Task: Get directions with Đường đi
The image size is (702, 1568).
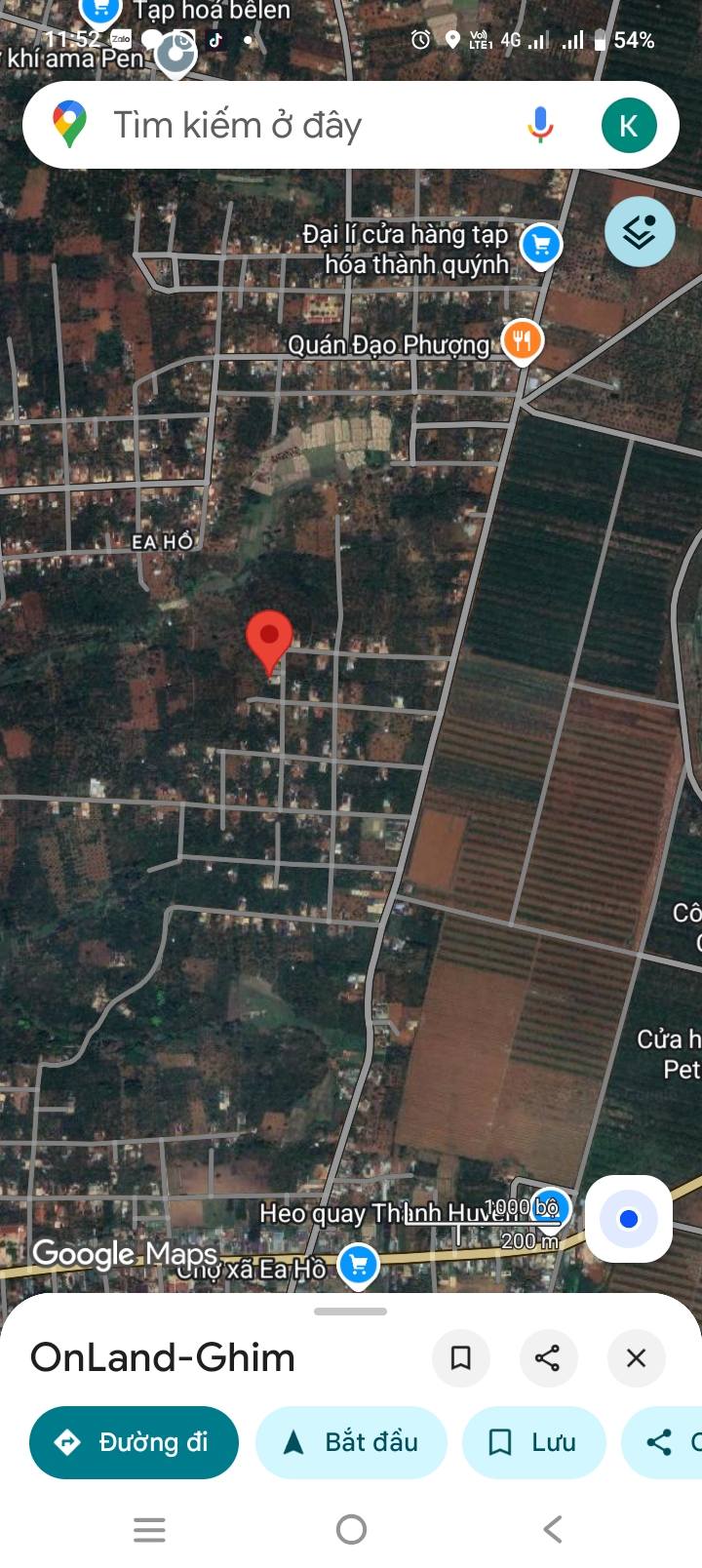Action: (135, 1442)
